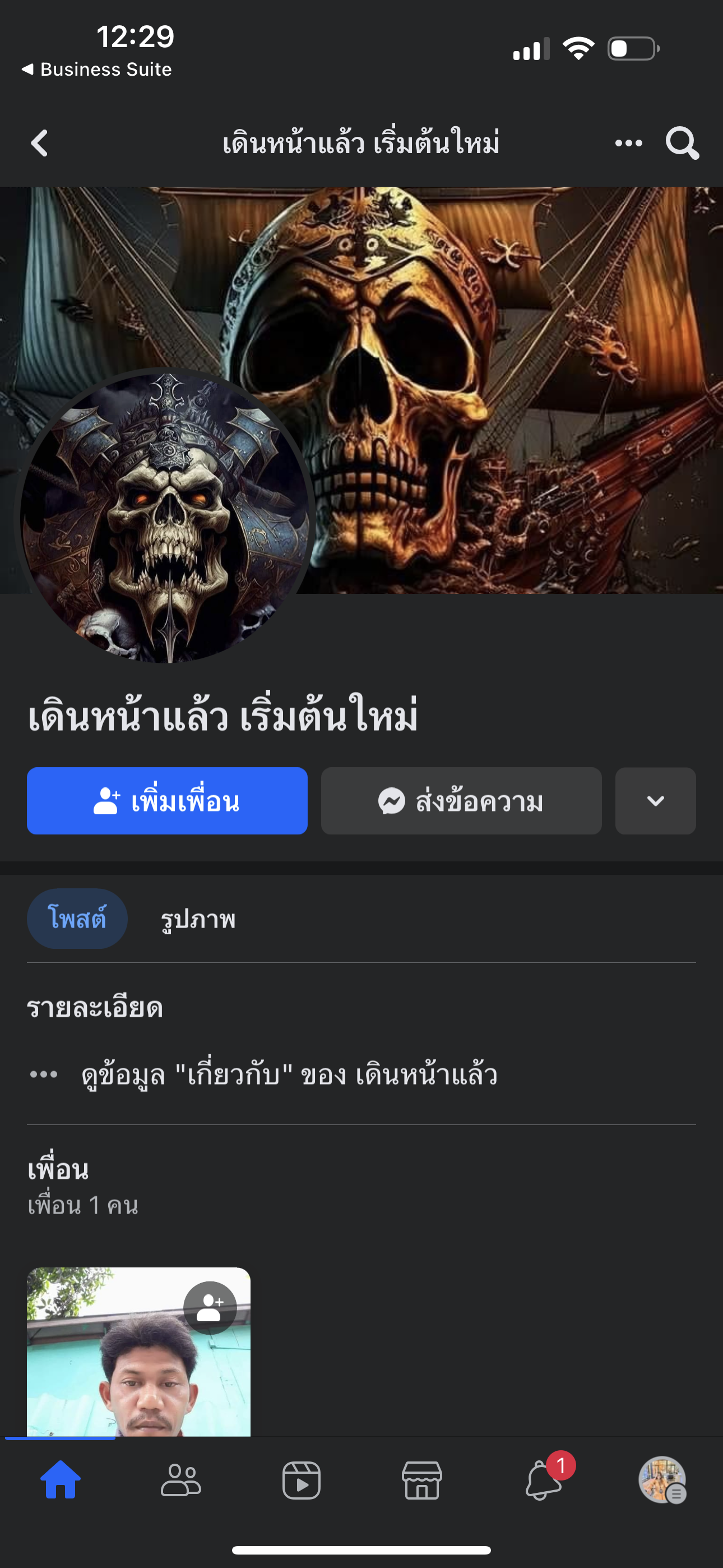This screenshot has width=723, height=1568.
Task: Add the listed friend via the add-friend icon
Action: tap(210, 1307)
